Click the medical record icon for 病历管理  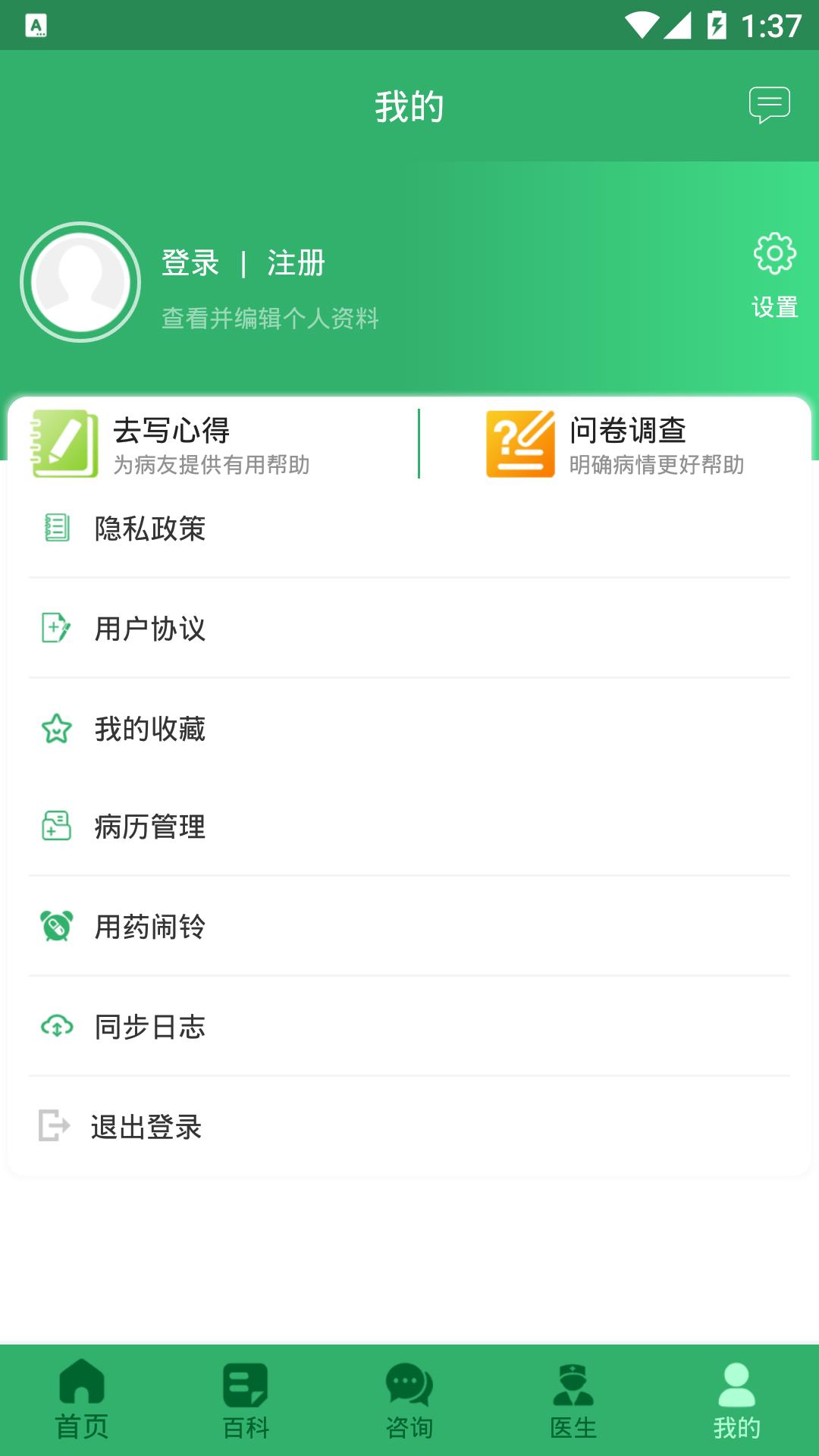pos(56,827)
